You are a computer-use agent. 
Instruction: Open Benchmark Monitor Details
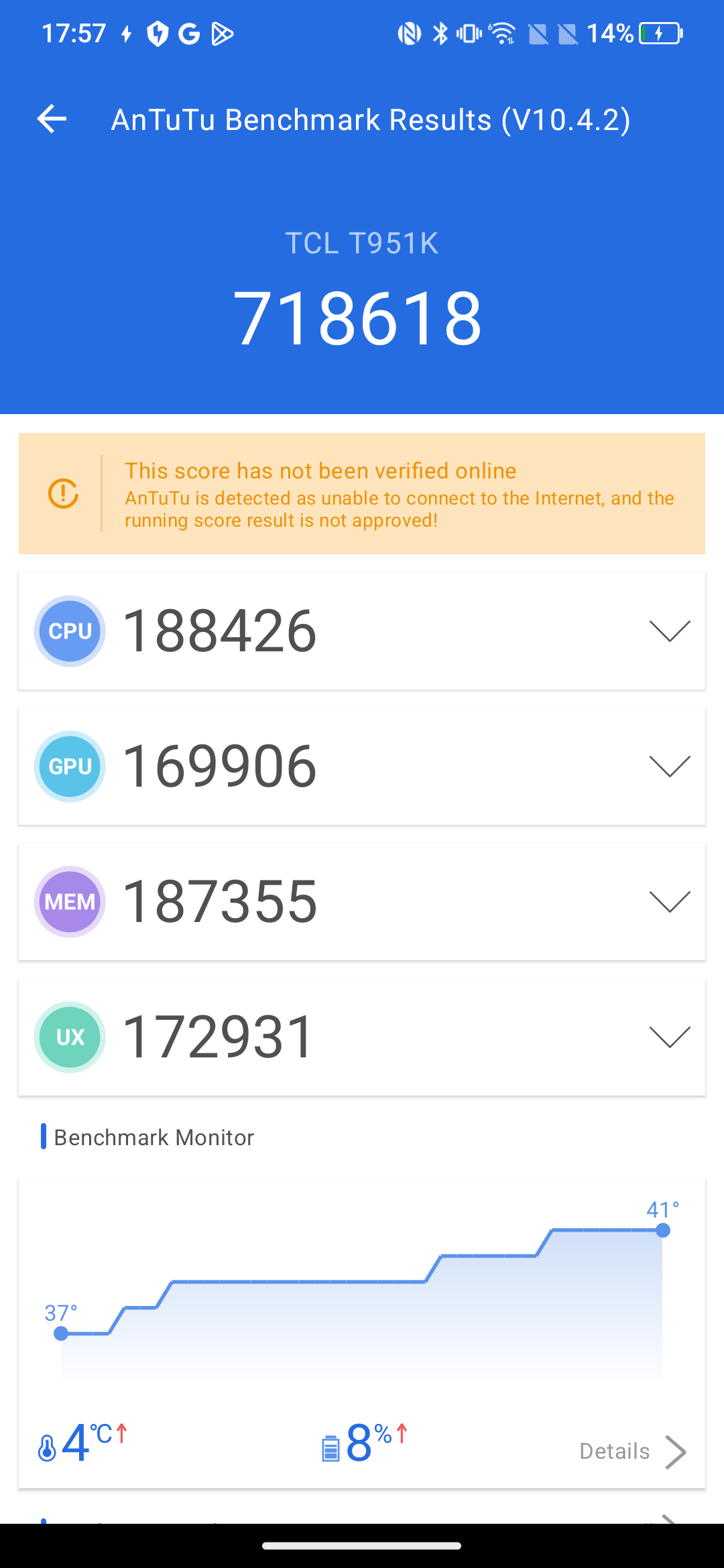click(x=633, y=1451)
